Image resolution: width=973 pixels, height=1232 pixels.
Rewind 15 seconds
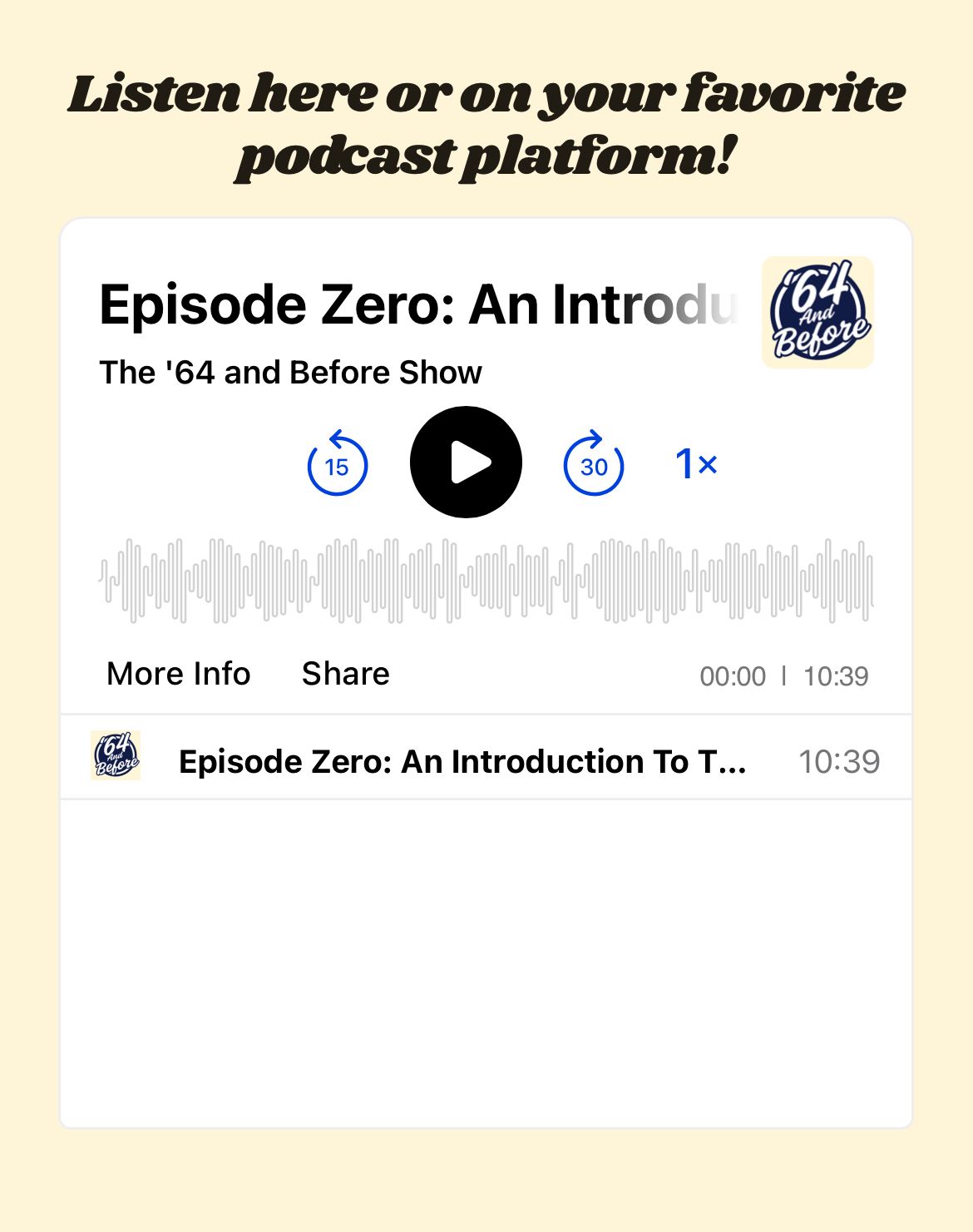pyautogui.click(x=337, y=464)
